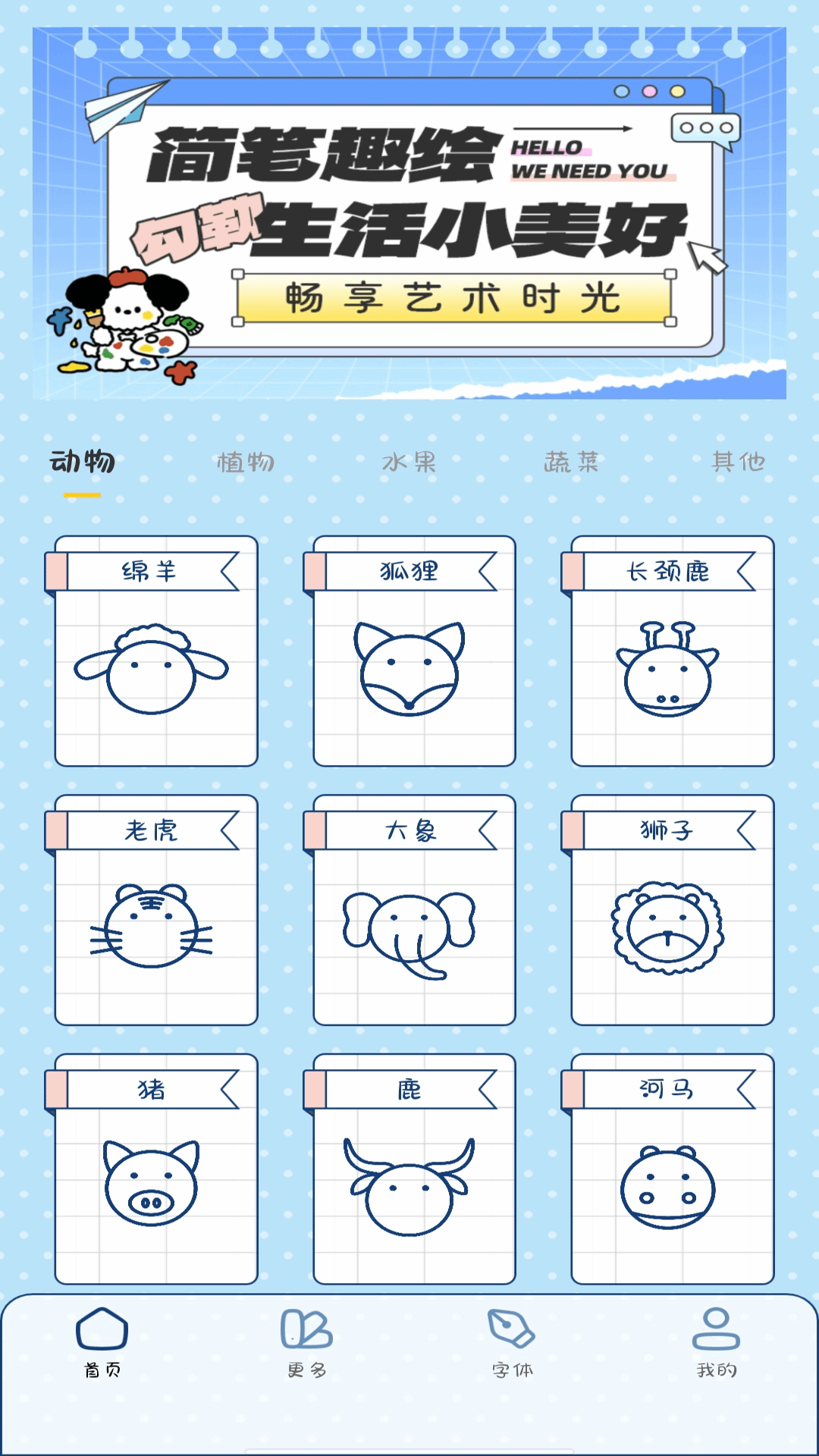View the 大象 drawing tutorial
The height and width of the screenshot is (1456, 819).
[414, 910]
